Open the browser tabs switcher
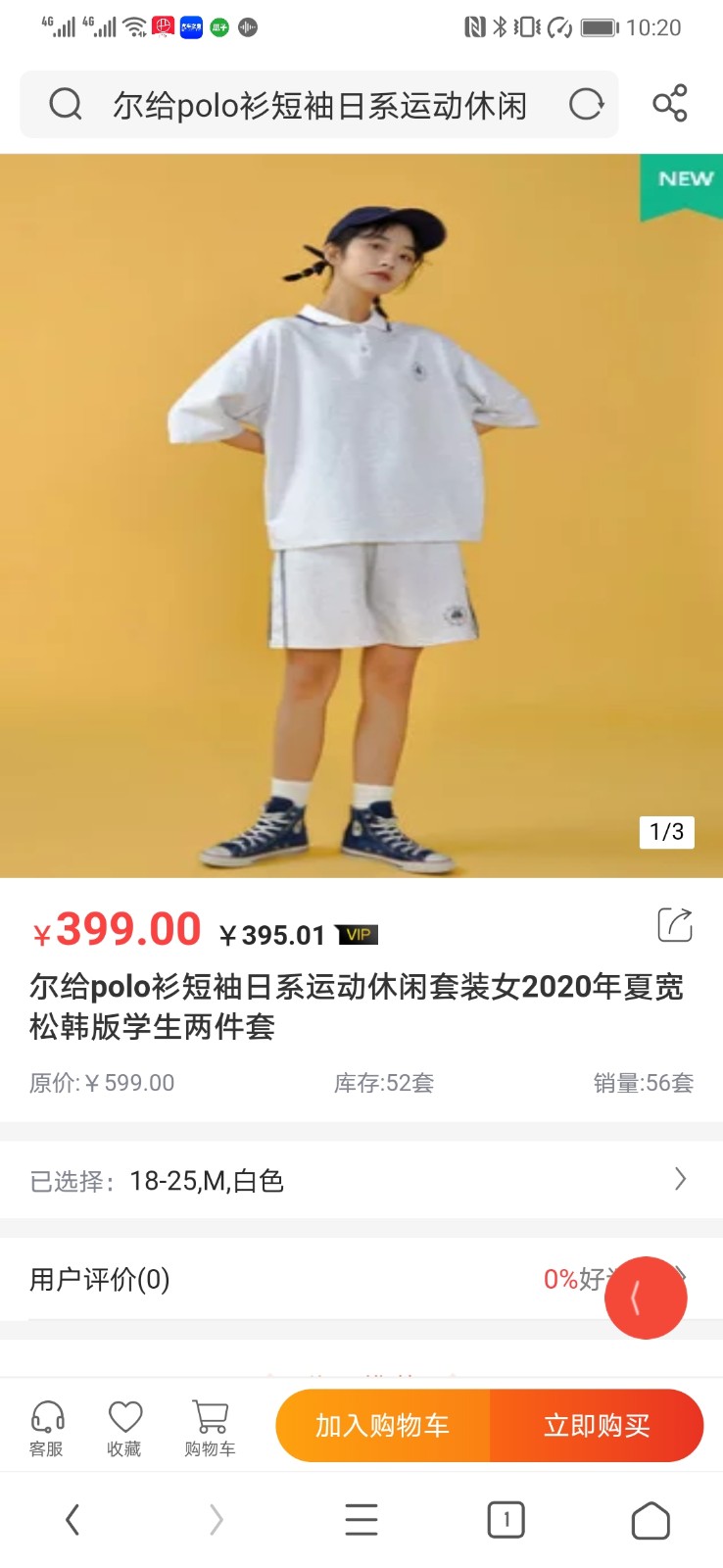723x1568 pixels. [x=506, y=1520]
